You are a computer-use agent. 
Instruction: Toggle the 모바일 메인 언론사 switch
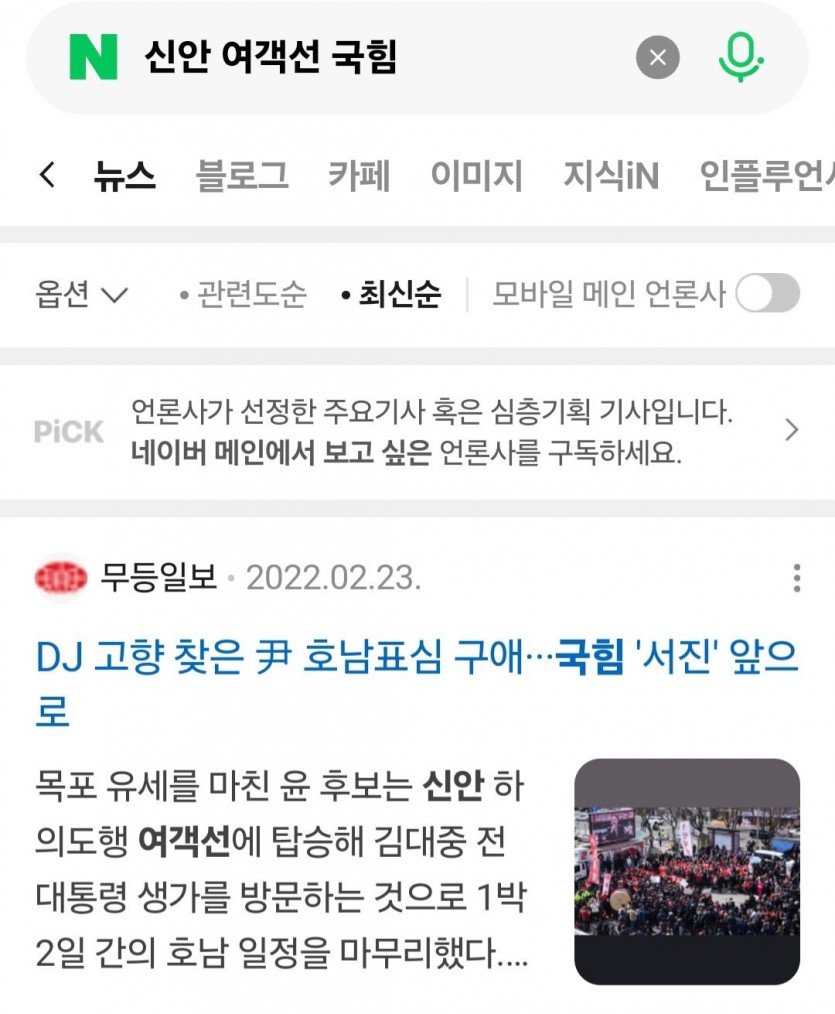click(767, 294)
